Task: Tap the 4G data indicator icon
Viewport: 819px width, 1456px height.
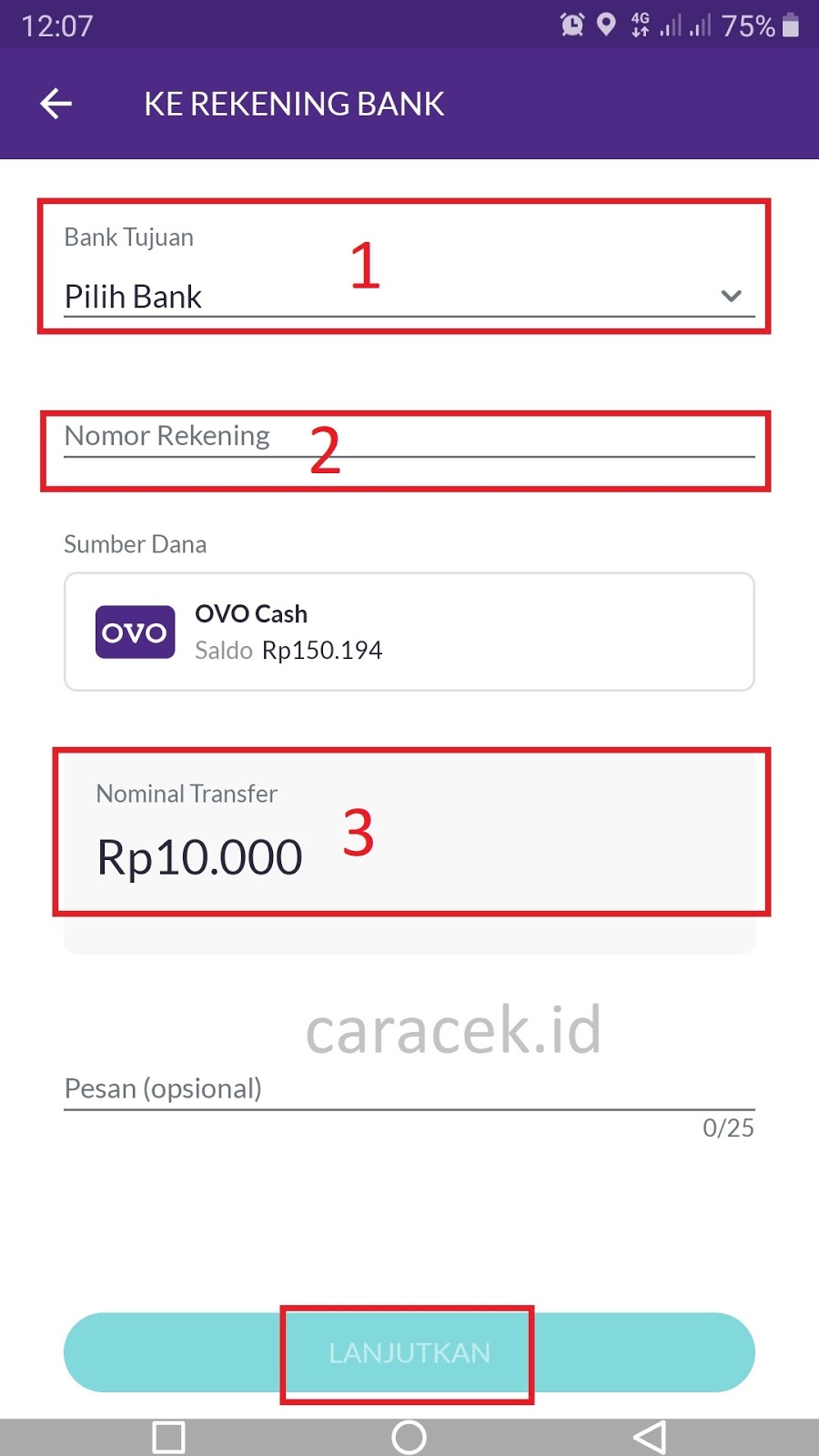Action: (x=640, y=25)
